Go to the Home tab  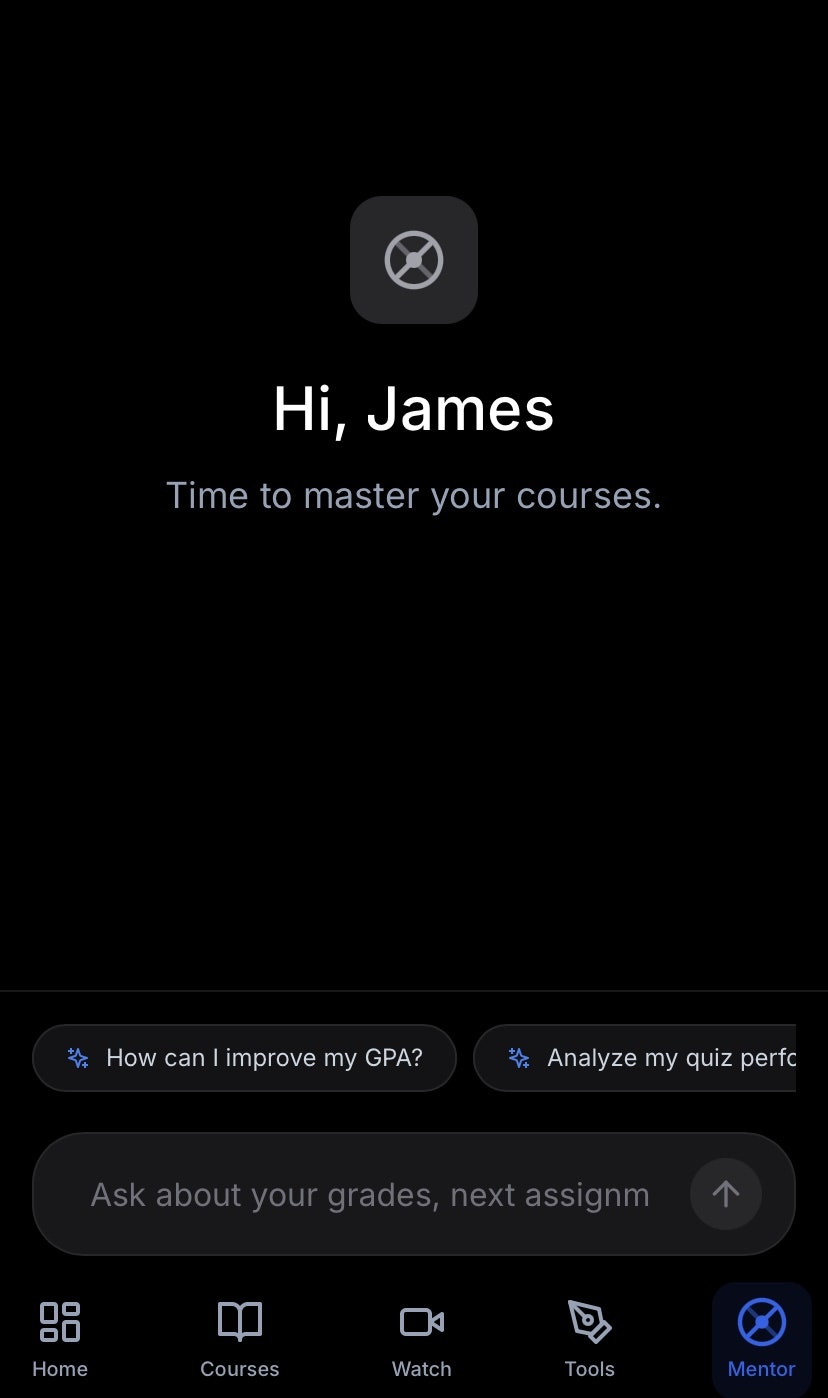pos(60,1340)
